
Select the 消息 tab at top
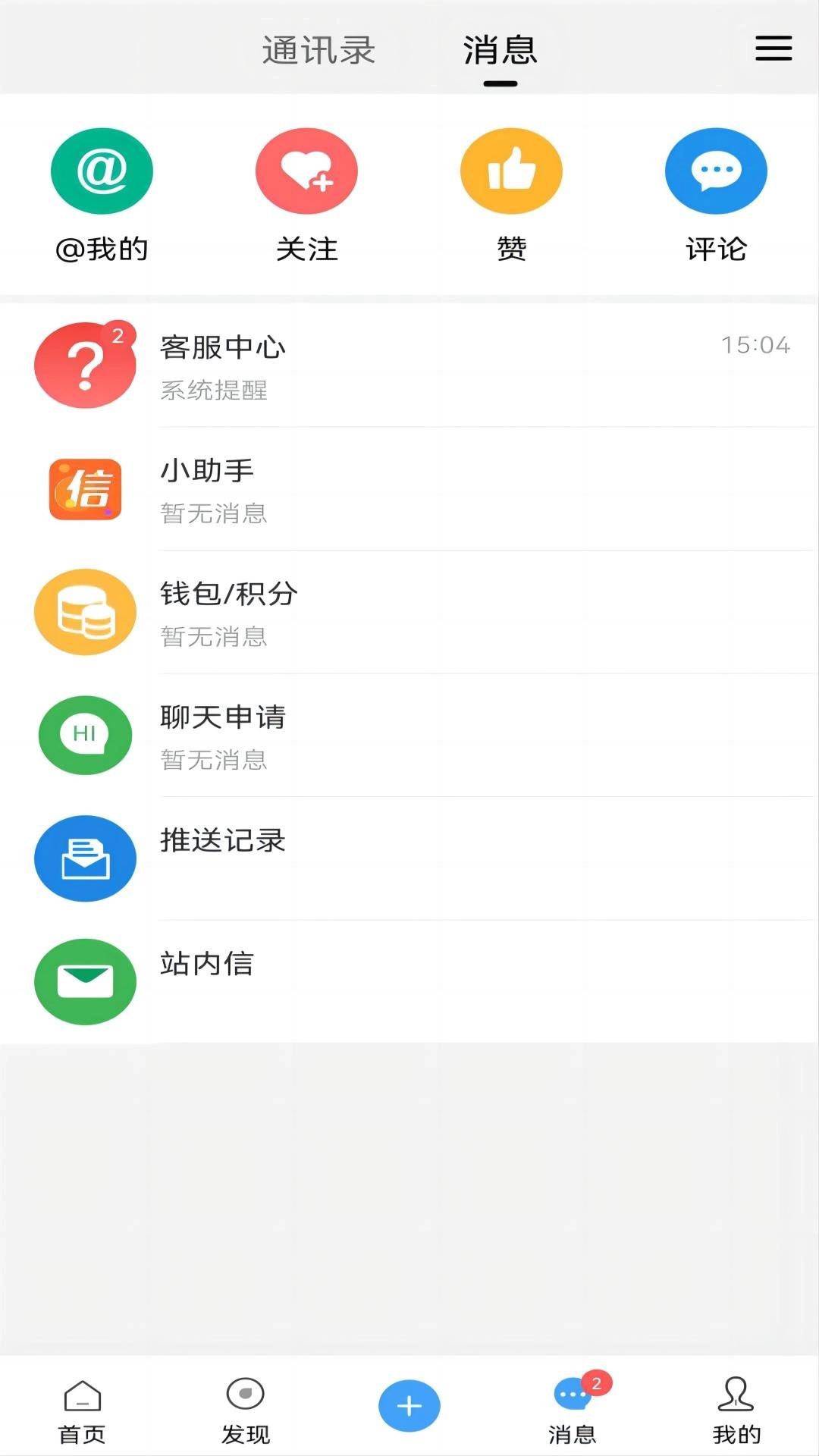(x=500, y=51)
